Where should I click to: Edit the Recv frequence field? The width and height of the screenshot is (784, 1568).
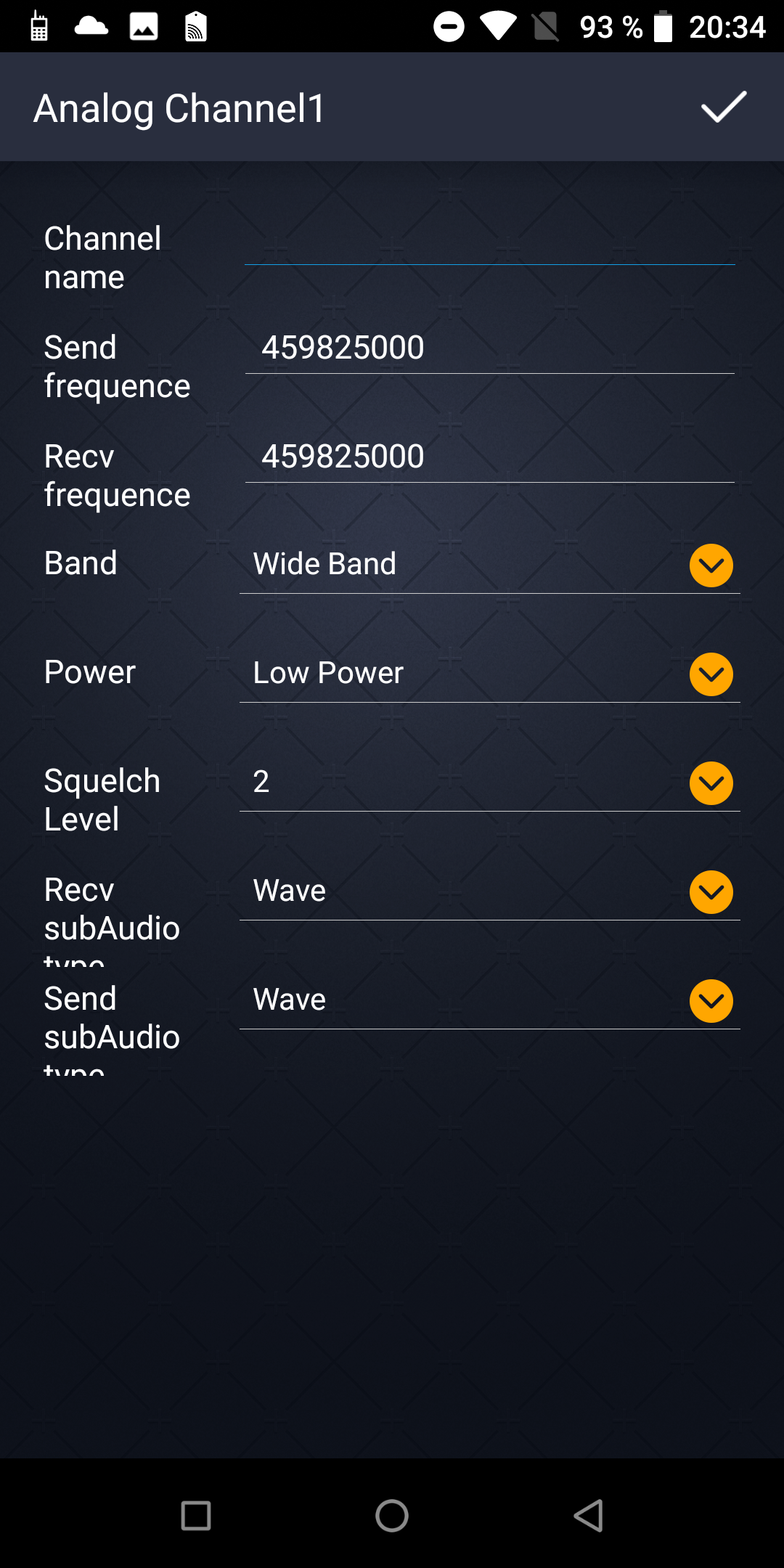pos(490,457)
